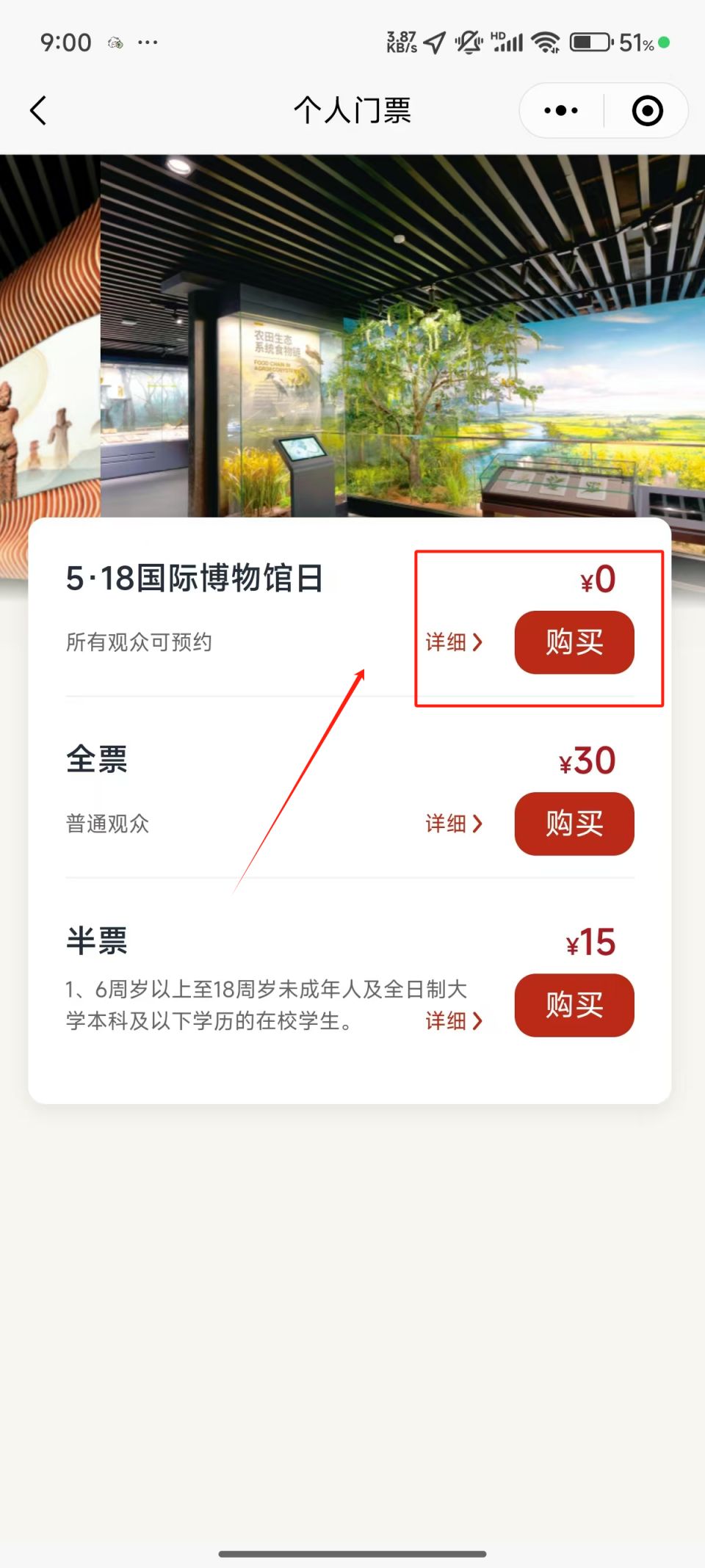View 详细 for the 5·18国际博物馆日 ticket
This screenshot has height=1568, width=705.
point(454,642)
